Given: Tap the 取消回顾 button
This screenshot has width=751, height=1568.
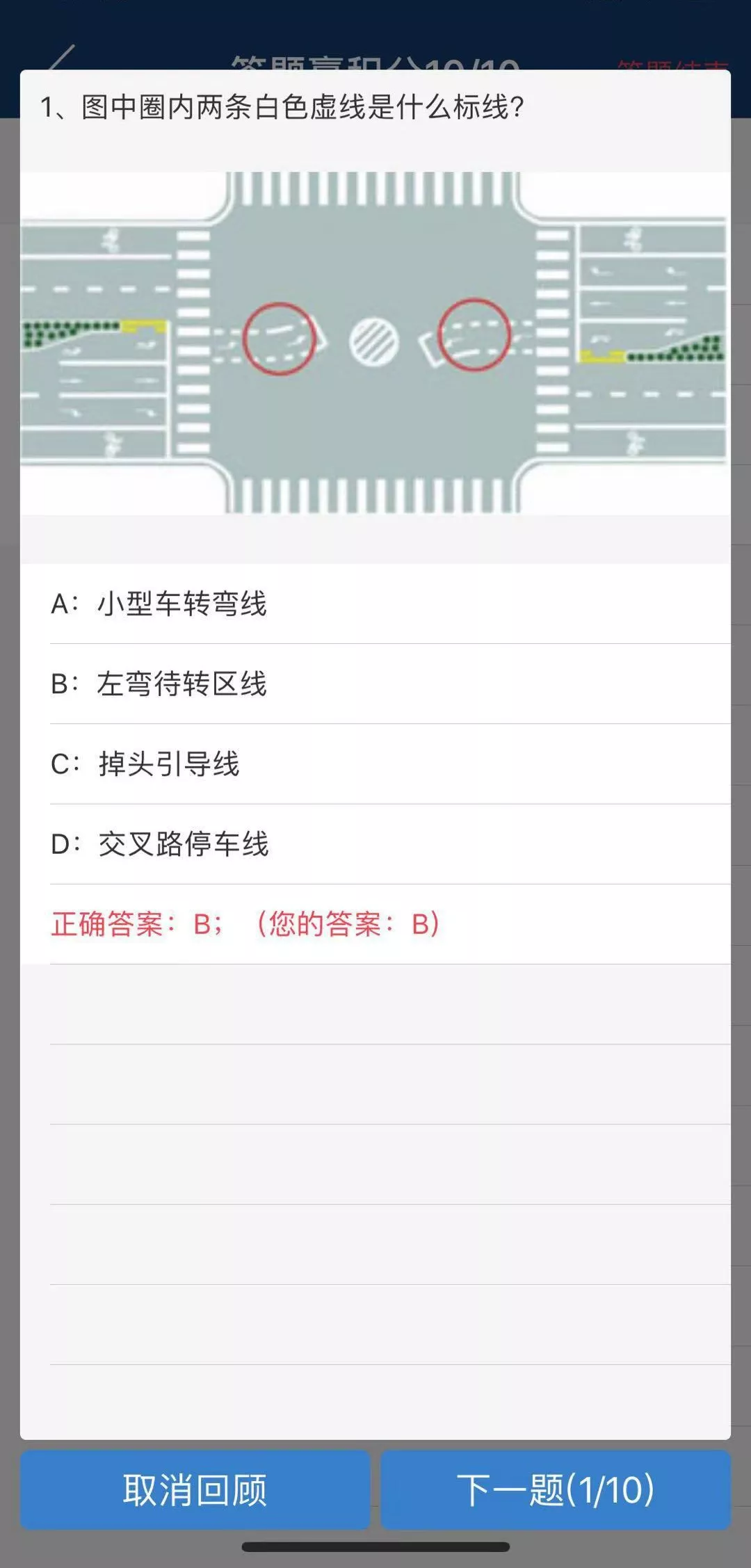Looking at the screenshot, I should [x=195, y=1489].
